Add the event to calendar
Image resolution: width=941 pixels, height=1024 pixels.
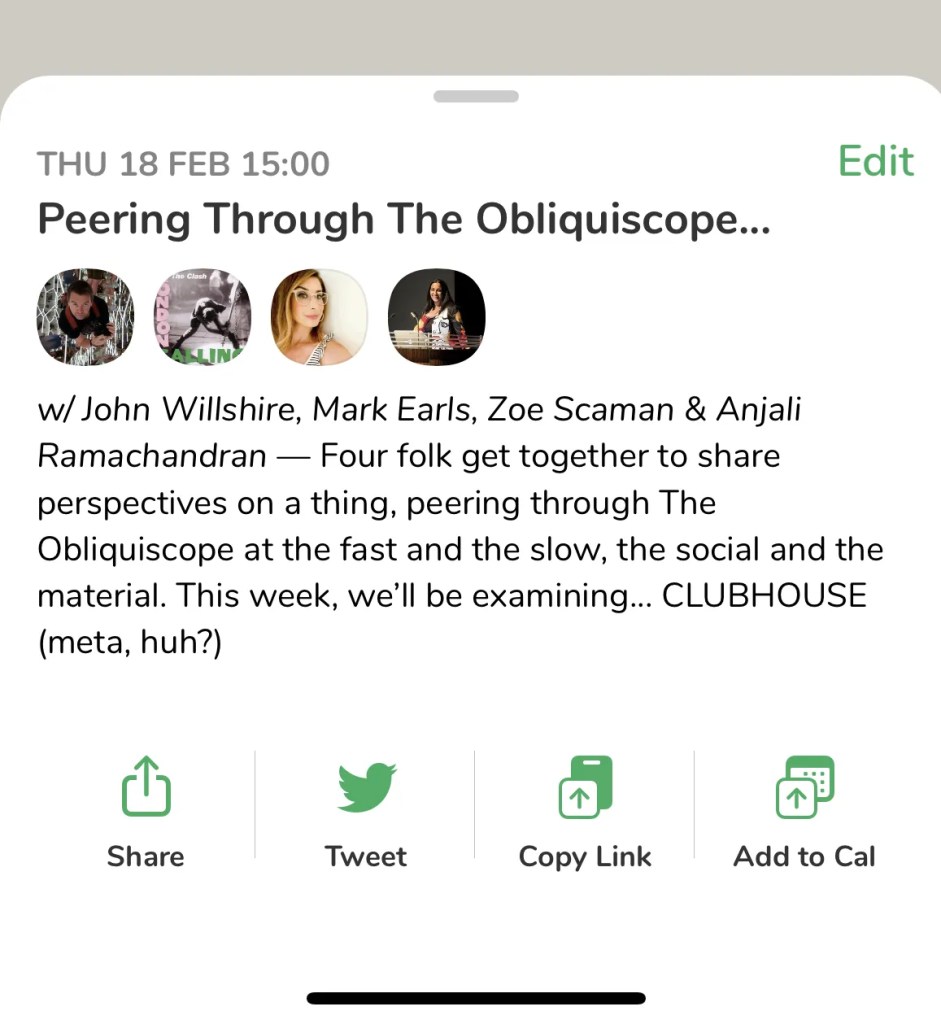(x=805, y=813)
